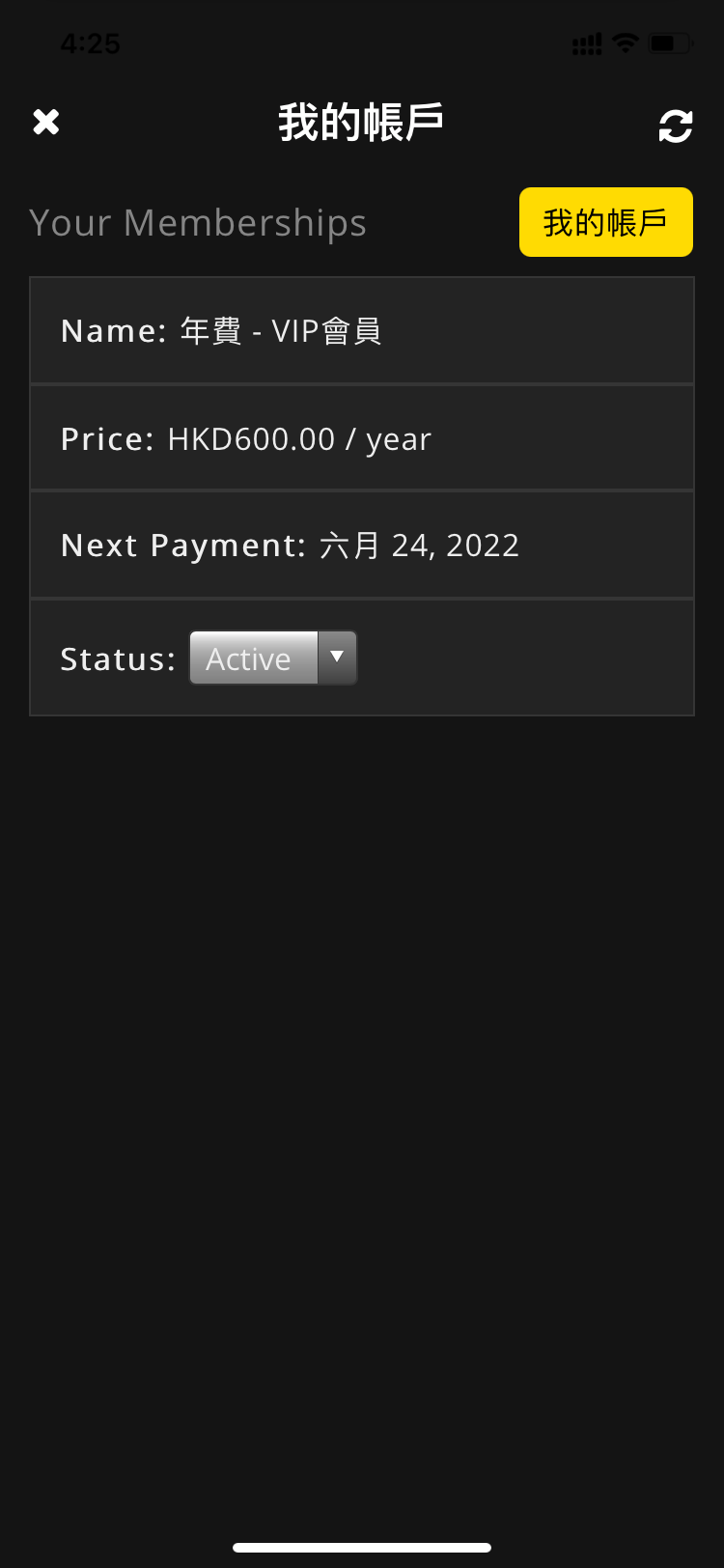The width and height of the screenshot is (724, 1568).
Task: Refresh the account page
Action: coord(676,126)
